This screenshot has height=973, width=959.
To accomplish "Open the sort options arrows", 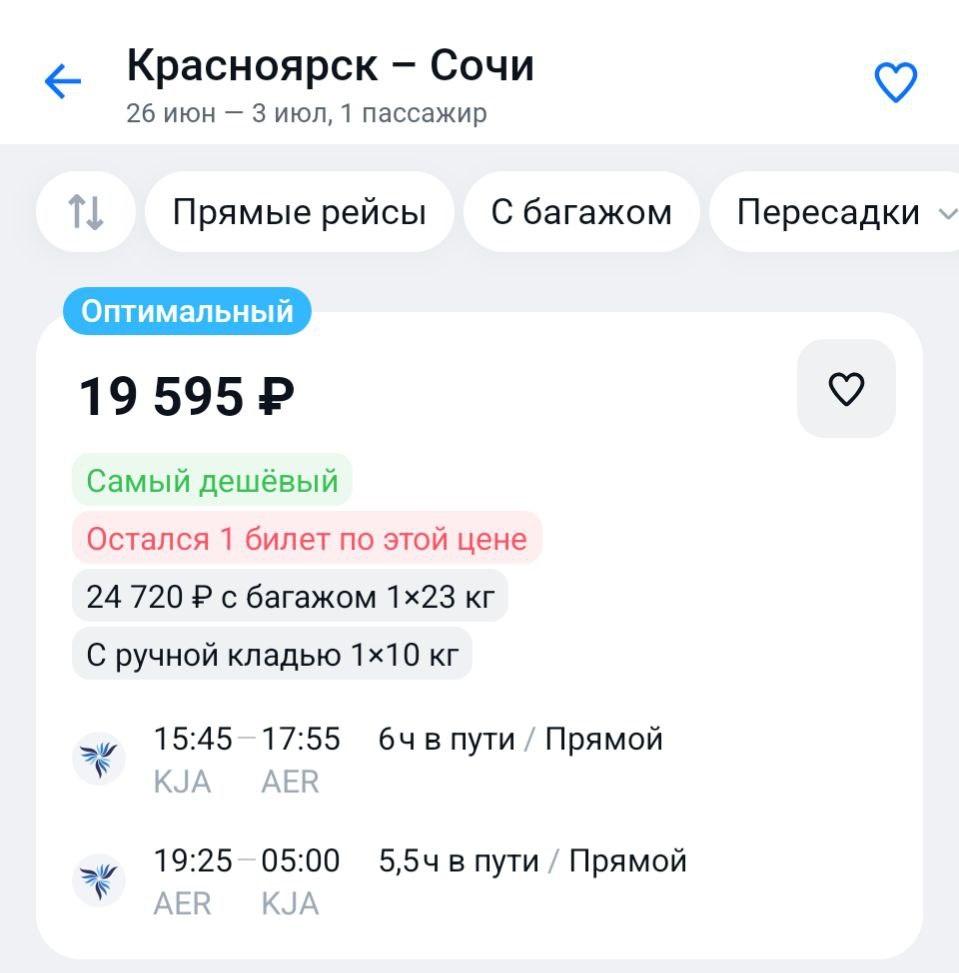I will pyautogui.click(x=86, y=212).
